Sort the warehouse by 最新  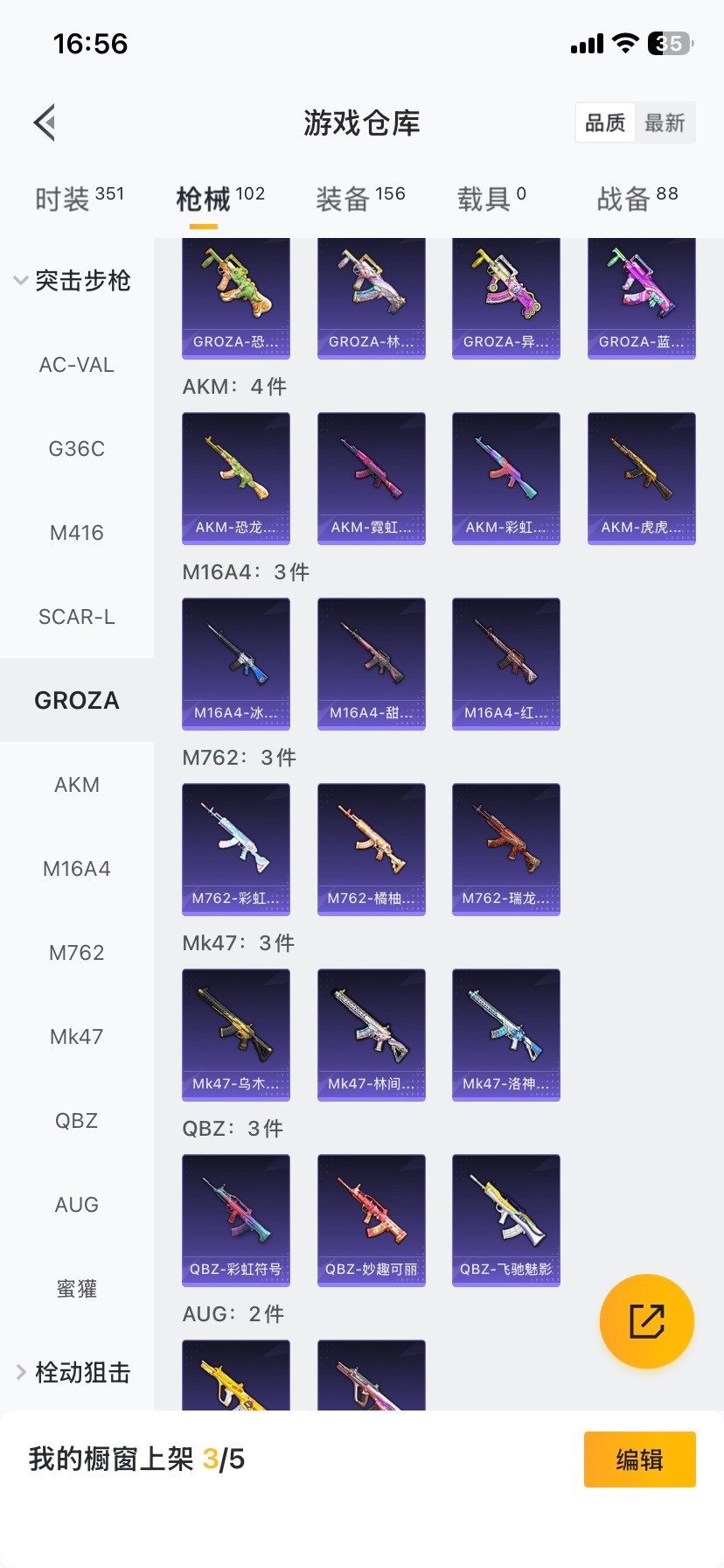point(665,122)
